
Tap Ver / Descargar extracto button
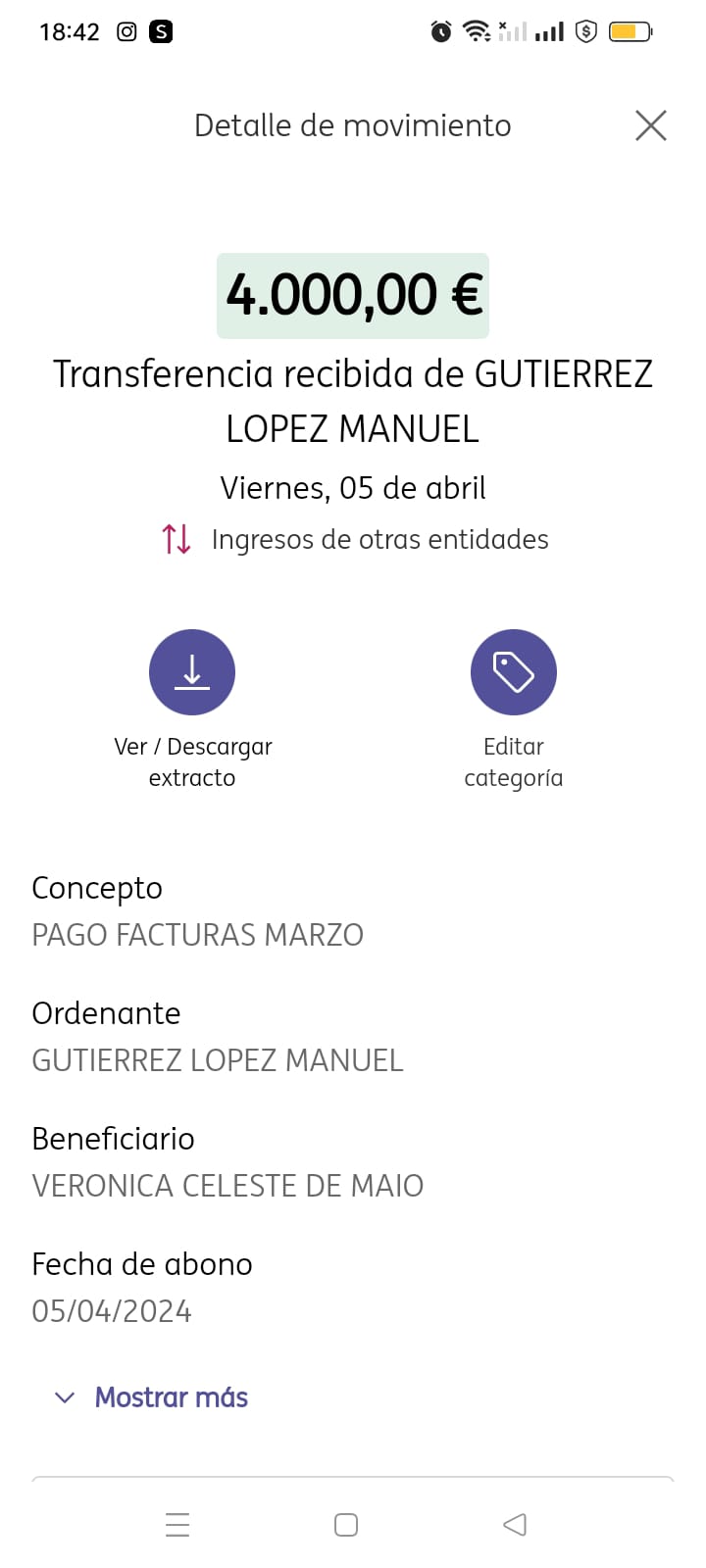click(x=192, y=672)
